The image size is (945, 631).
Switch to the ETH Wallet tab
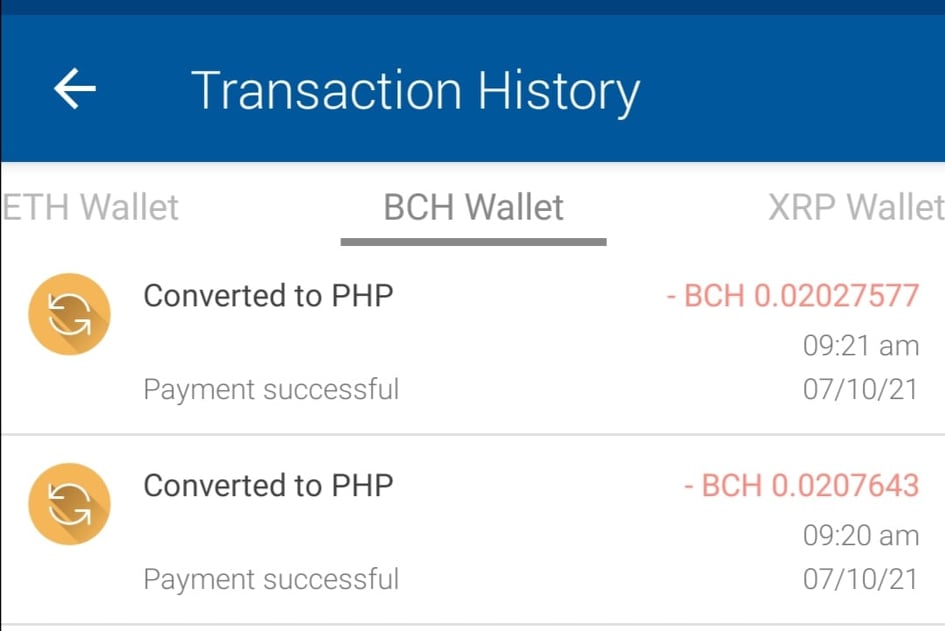click(90, 207)
